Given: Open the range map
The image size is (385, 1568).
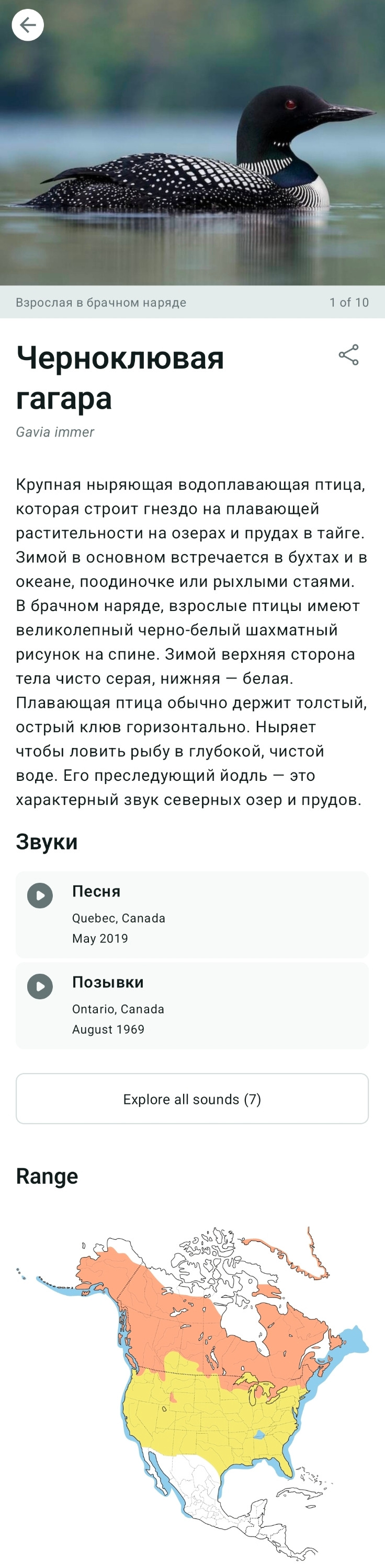Looking at the screenshot, I should coord(192,1388).
